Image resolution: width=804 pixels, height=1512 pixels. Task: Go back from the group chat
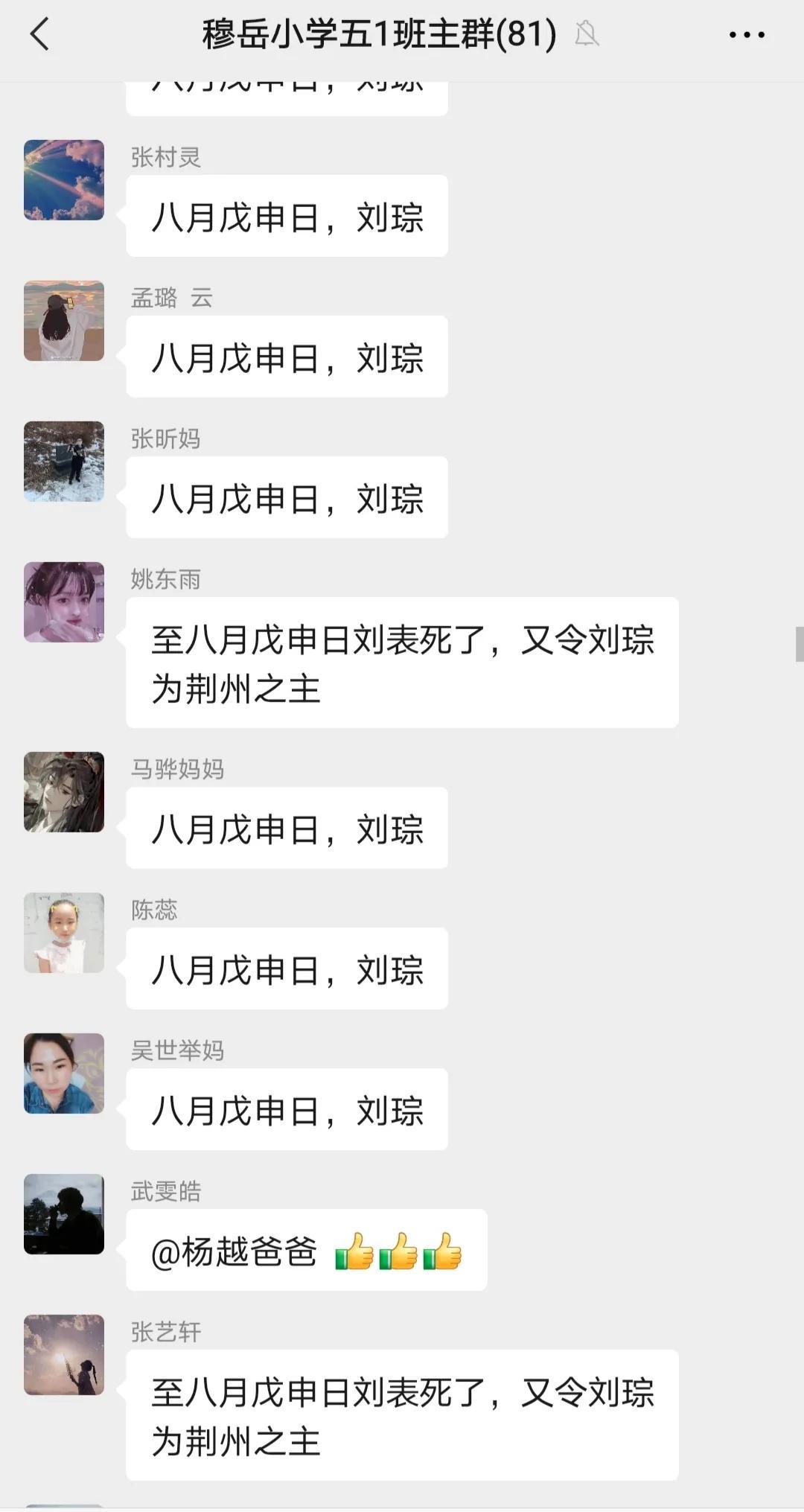tap(39, 34)
